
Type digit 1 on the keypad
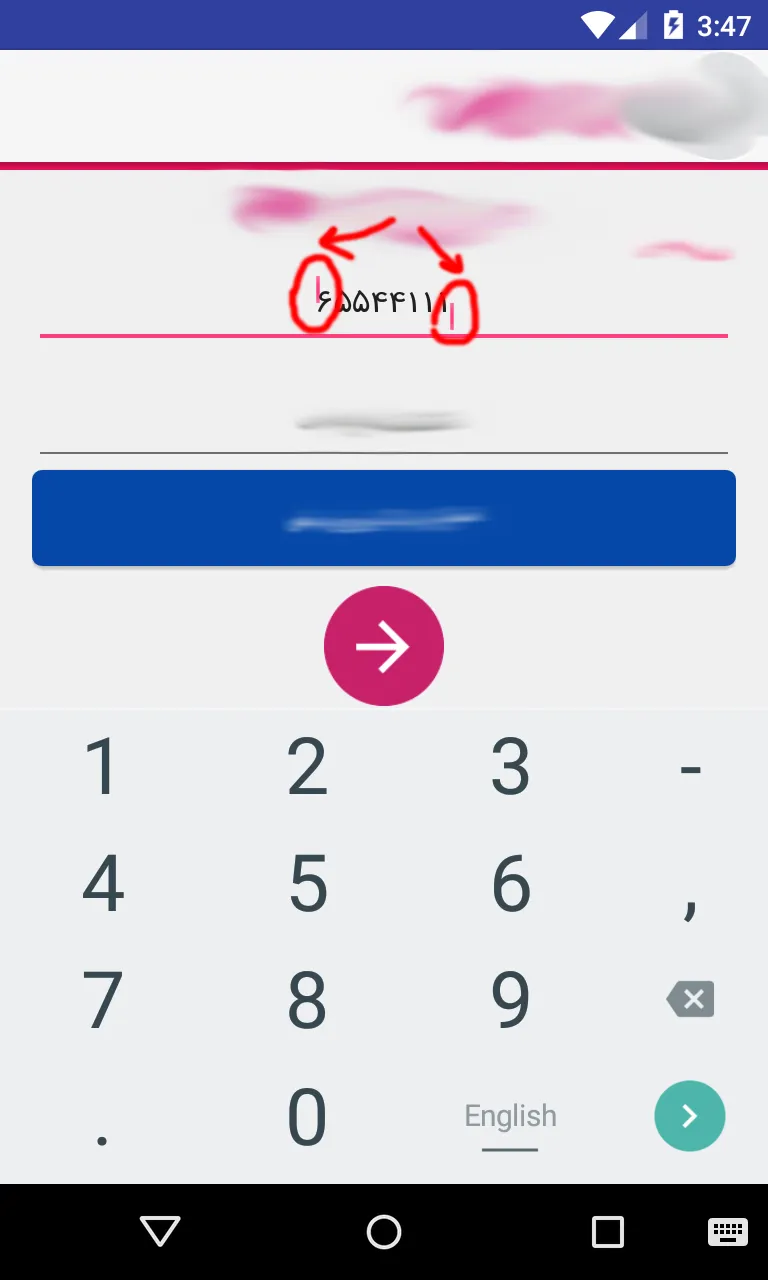[x=102, y=768]
